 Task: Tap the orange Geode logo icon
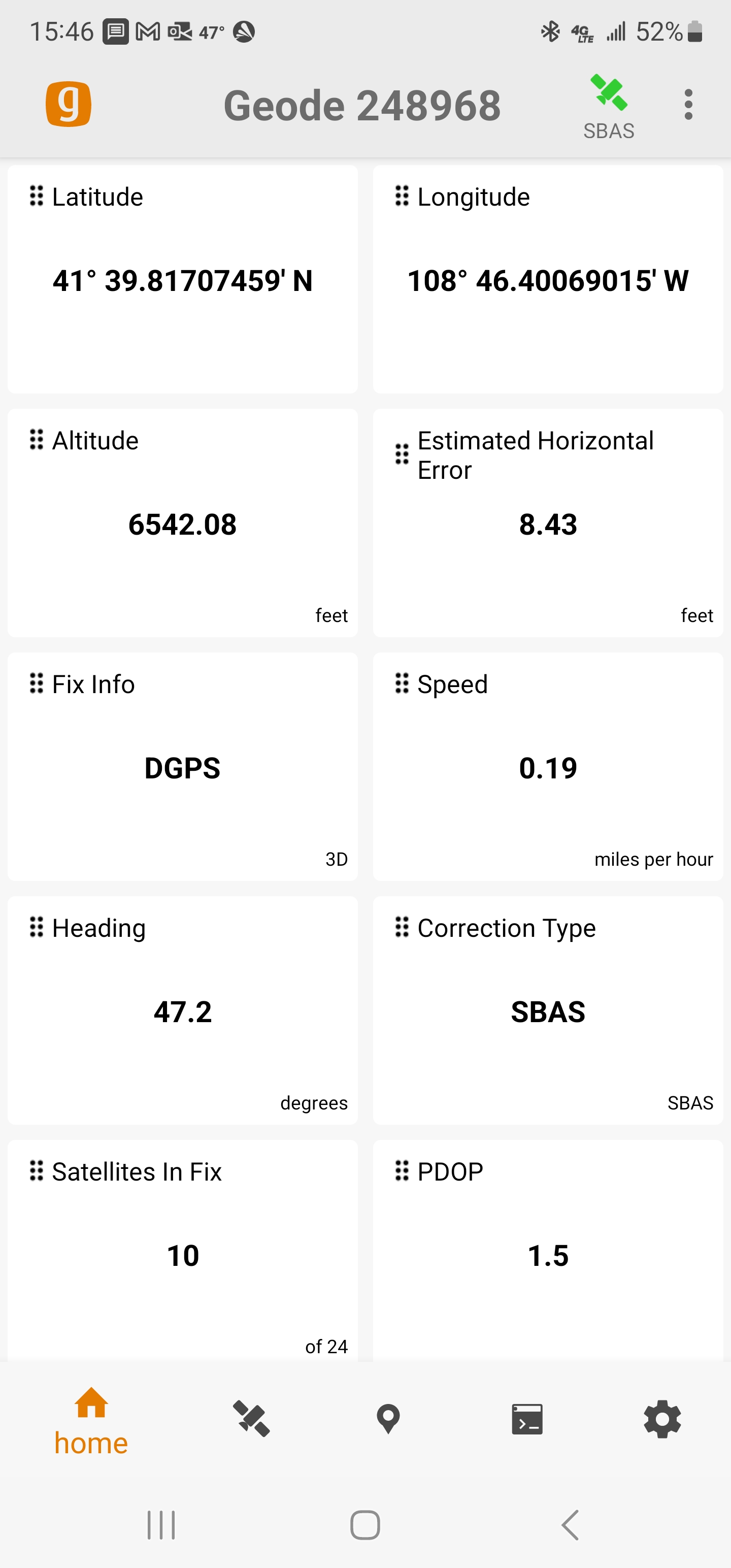pos(69,104)
